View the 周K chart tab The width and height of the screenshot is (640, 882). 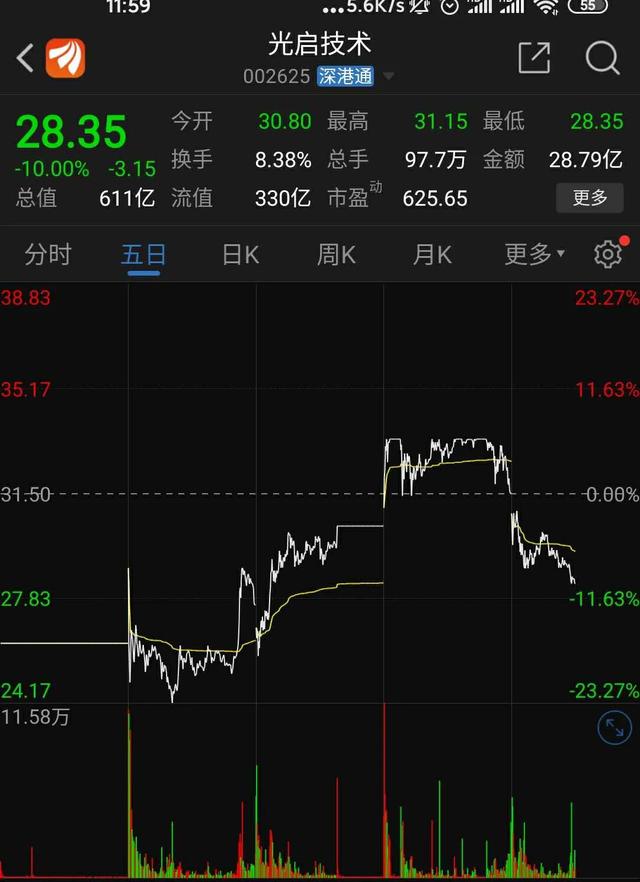[x=336, y=255]
